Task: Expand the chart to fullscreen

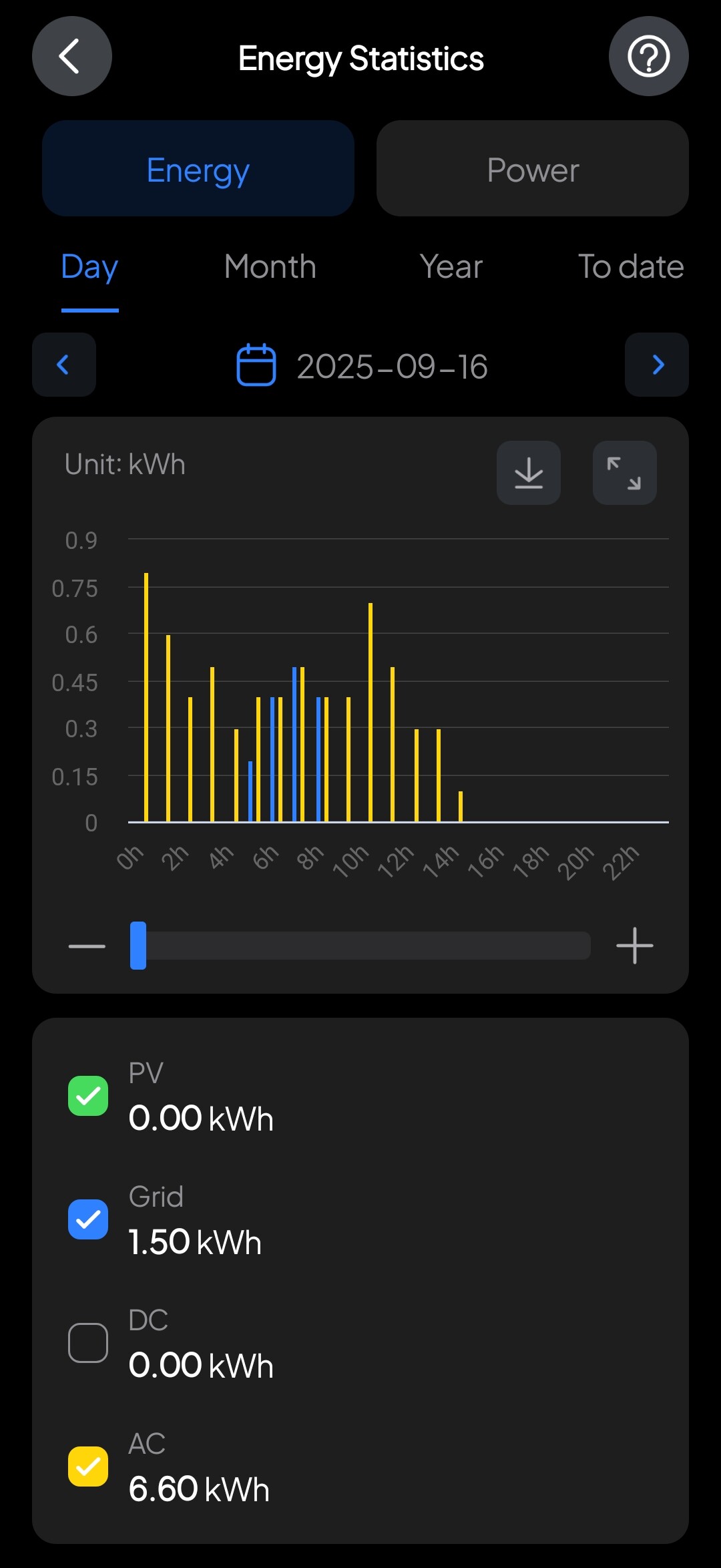Action: click(625, 473)
